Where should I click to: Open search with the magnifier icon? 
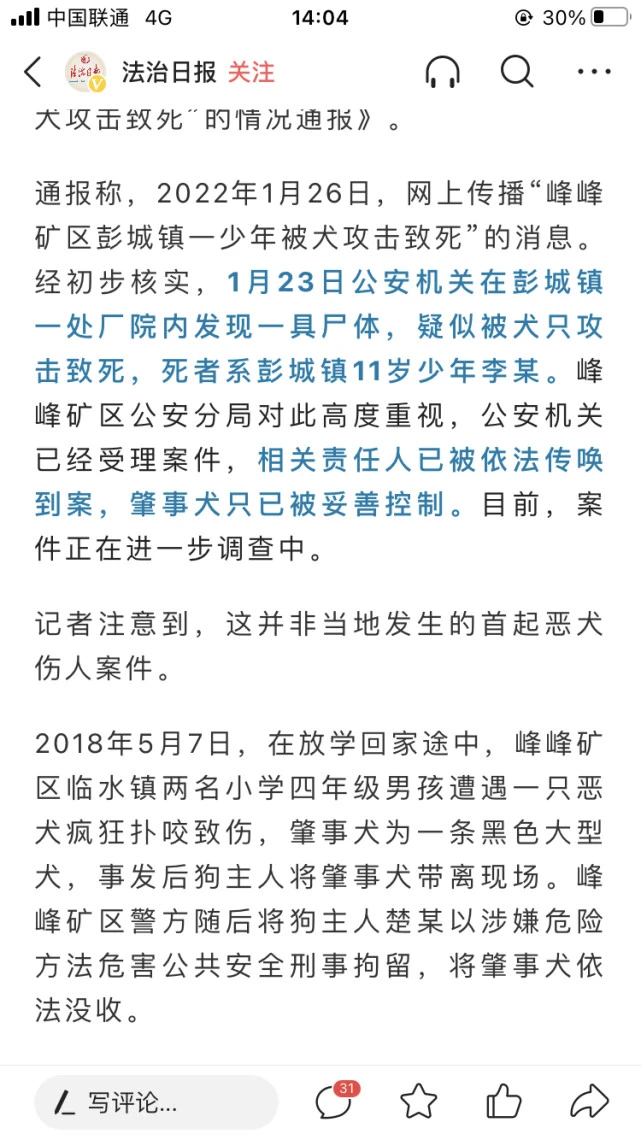[517, 71]
